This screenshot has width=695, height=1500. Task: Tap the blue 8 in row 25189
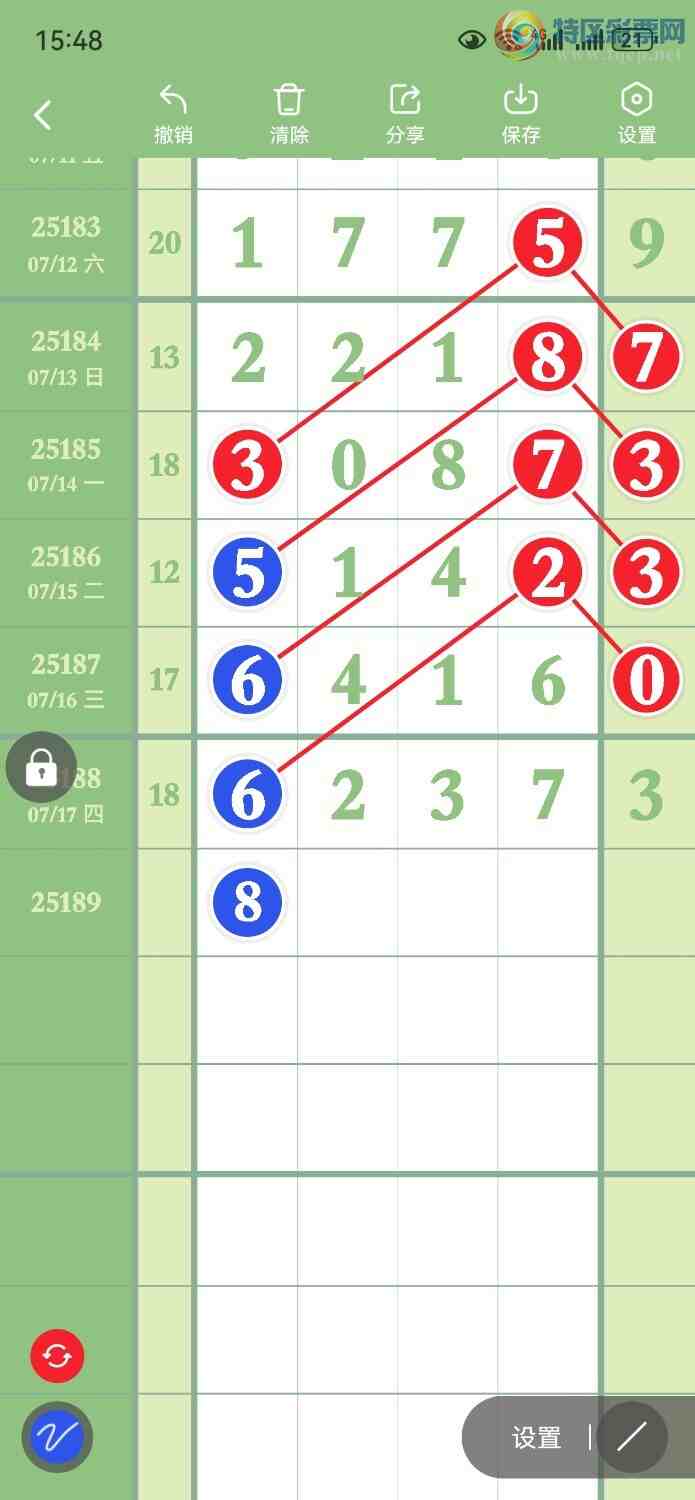pos(247,902)
